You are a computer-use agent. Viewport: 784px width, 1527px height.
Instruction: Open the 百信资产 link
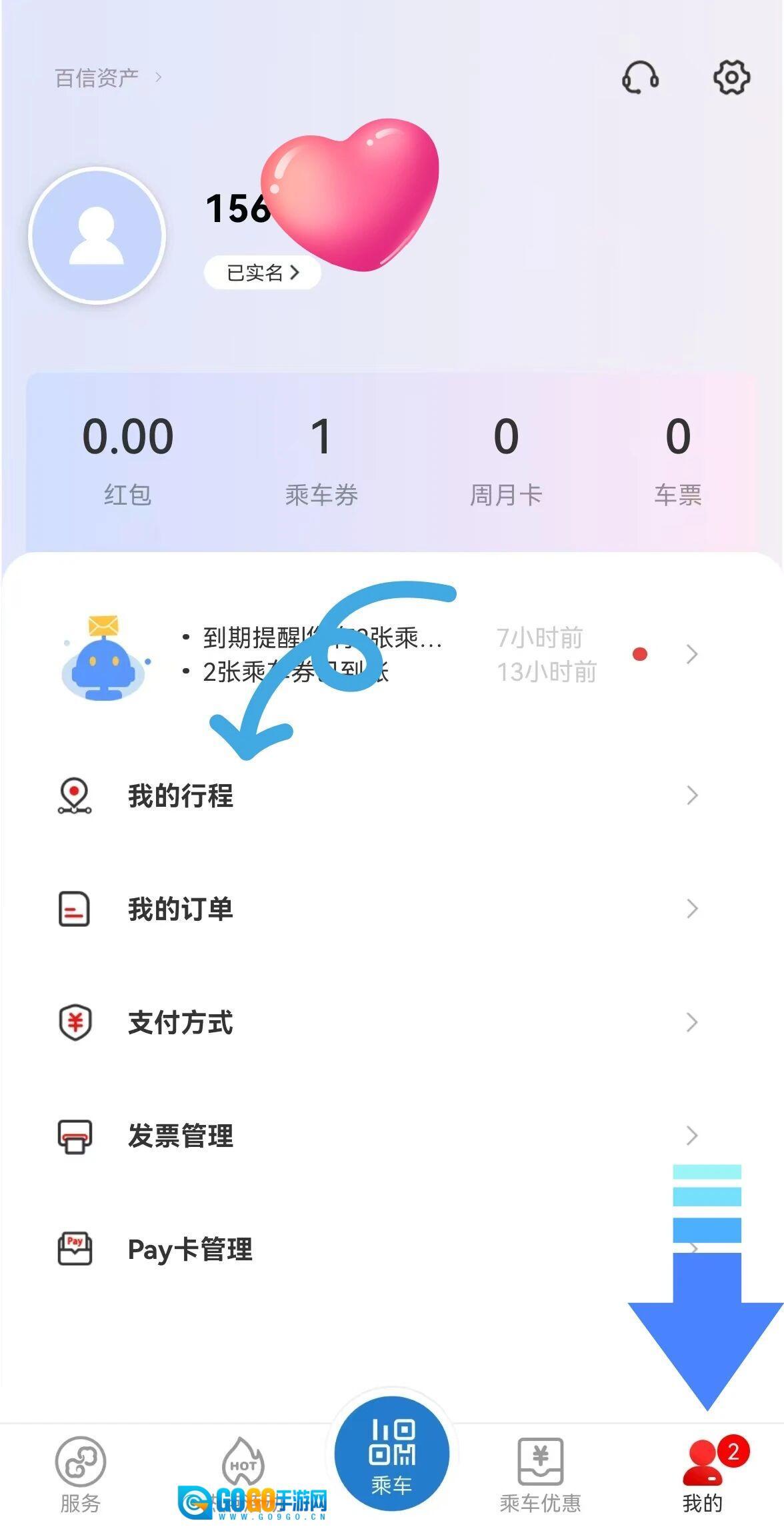(x=107, y=78)
